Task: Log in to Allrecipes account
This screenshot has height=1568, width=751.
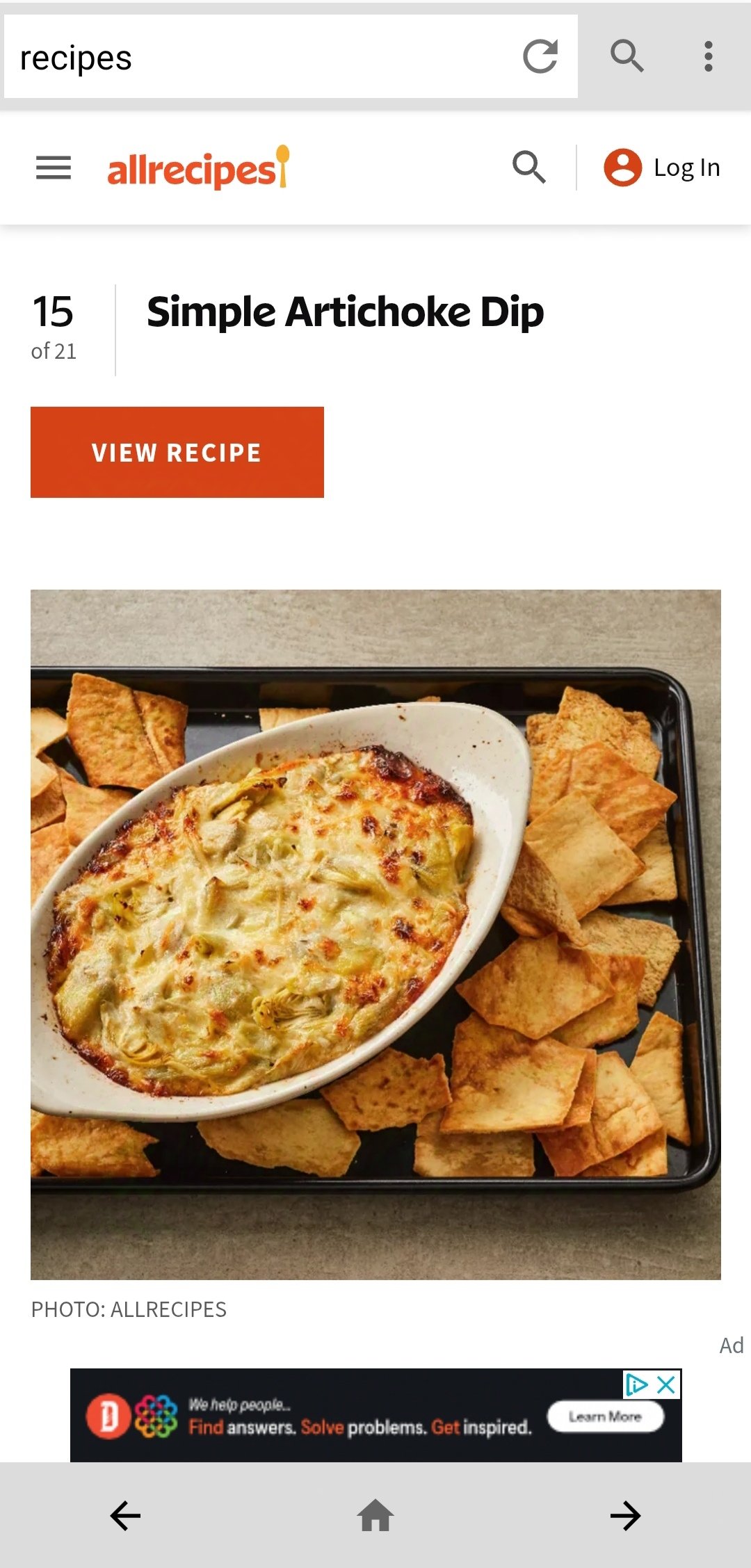Action: (x=663, y=168)
